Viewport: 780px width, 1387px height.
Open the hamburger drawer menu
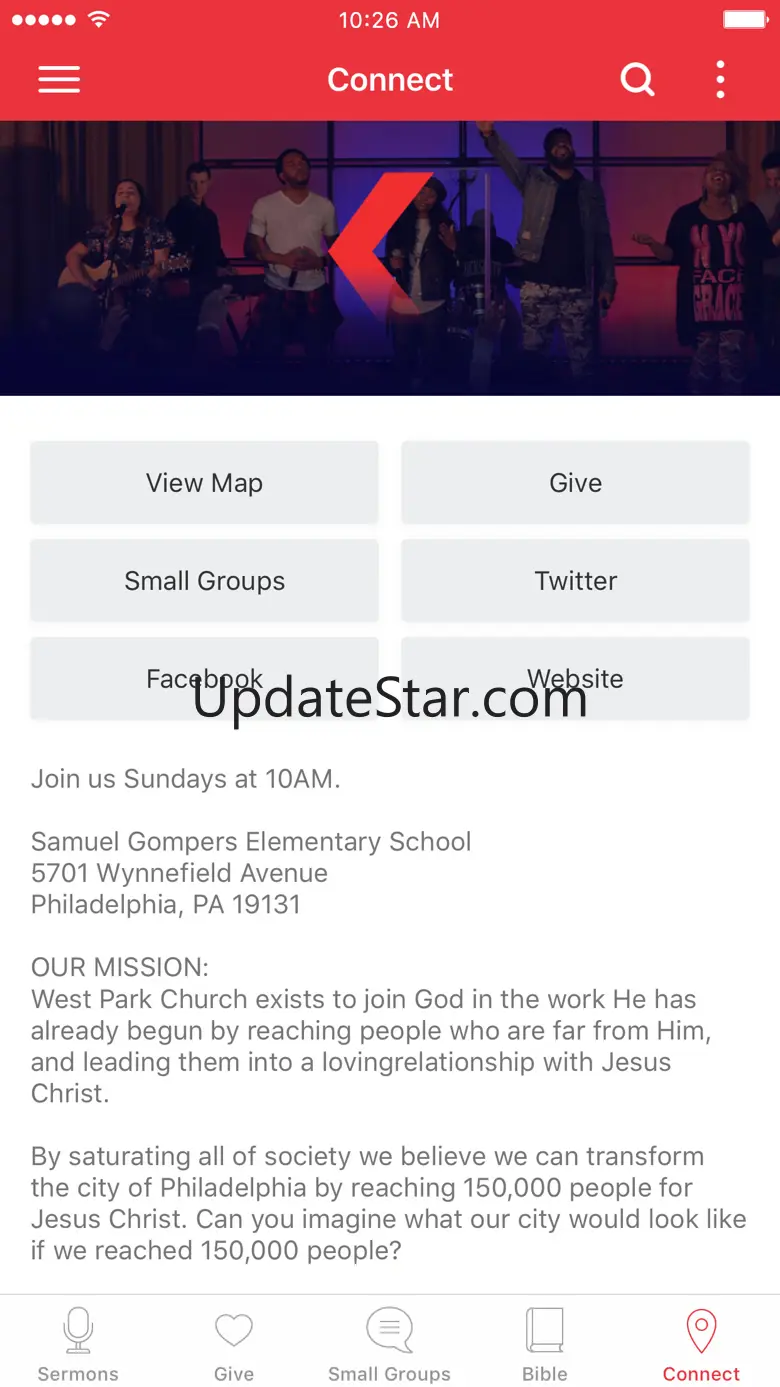point(59,80)
